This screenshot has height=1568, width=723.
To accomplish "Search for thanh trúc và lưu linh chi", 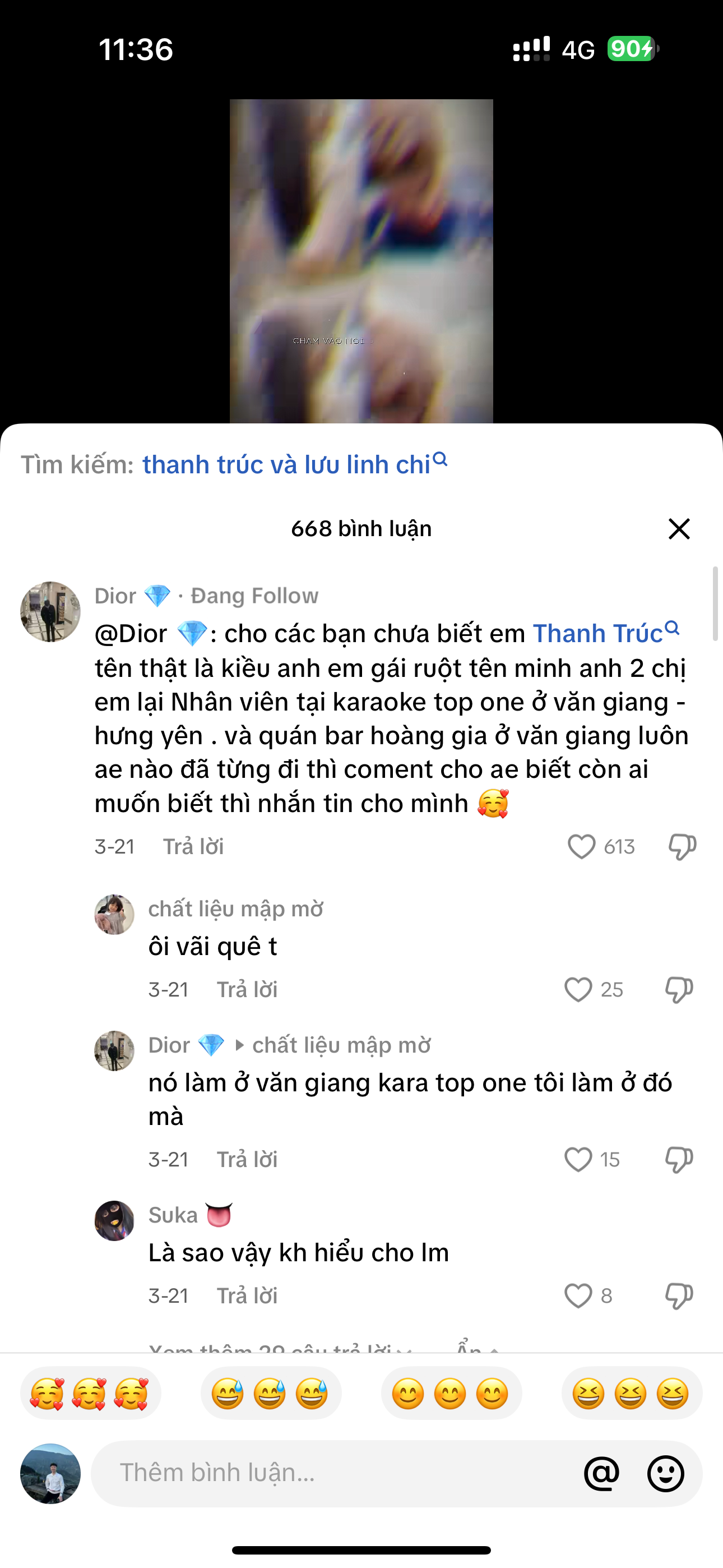I will click(295, 464).
